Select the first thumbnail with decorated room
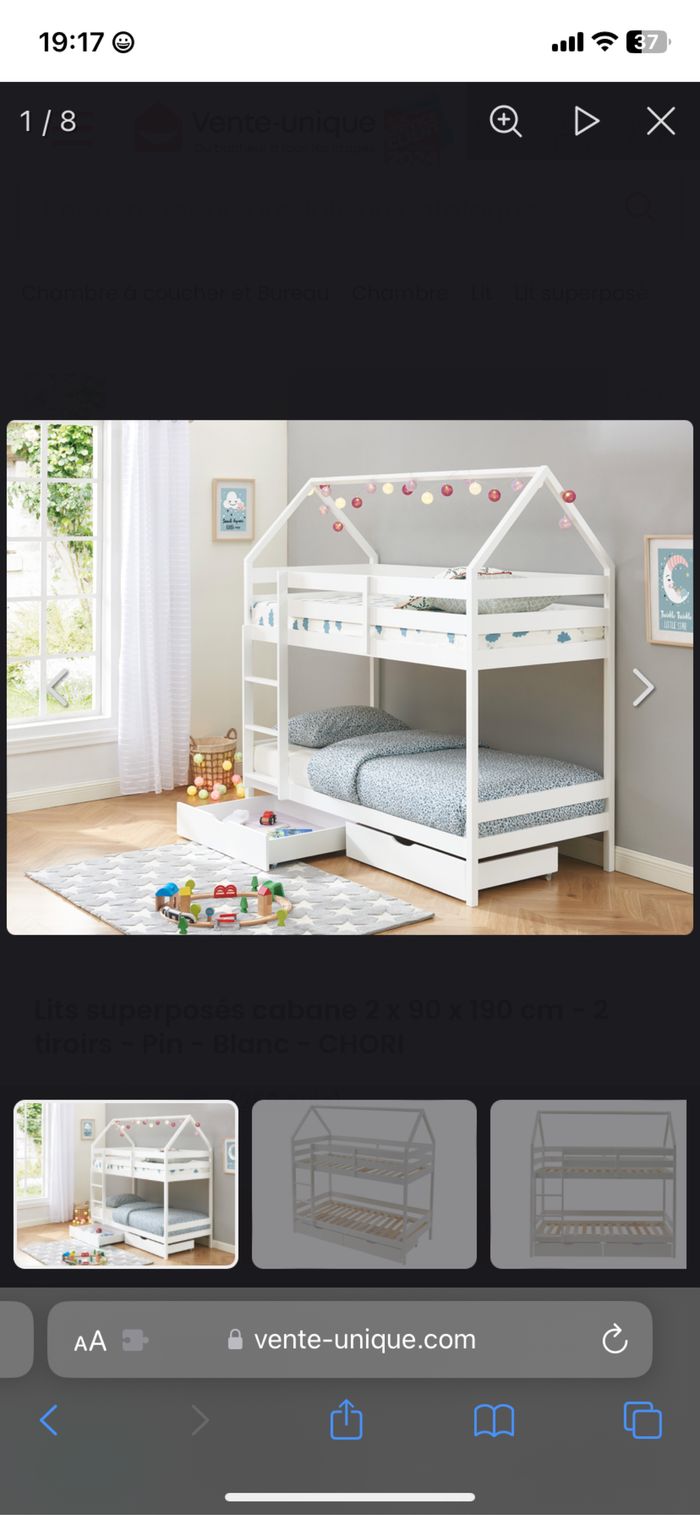The height and width of the screenshot is (1515, 700). [x=126, y=1184]
